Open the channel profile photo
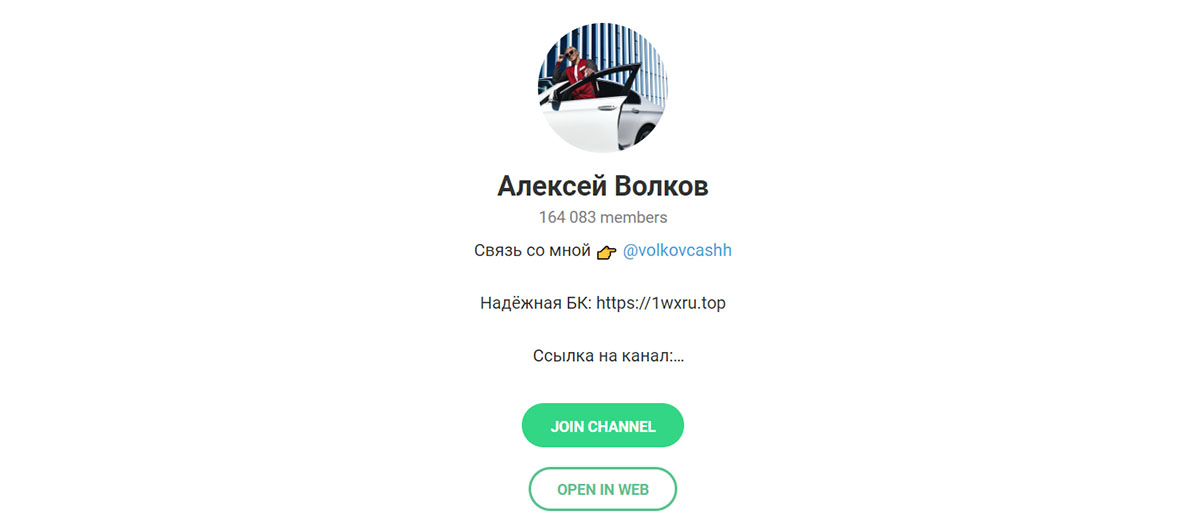This screenshot has height=523, width=1200. [603, 87]
